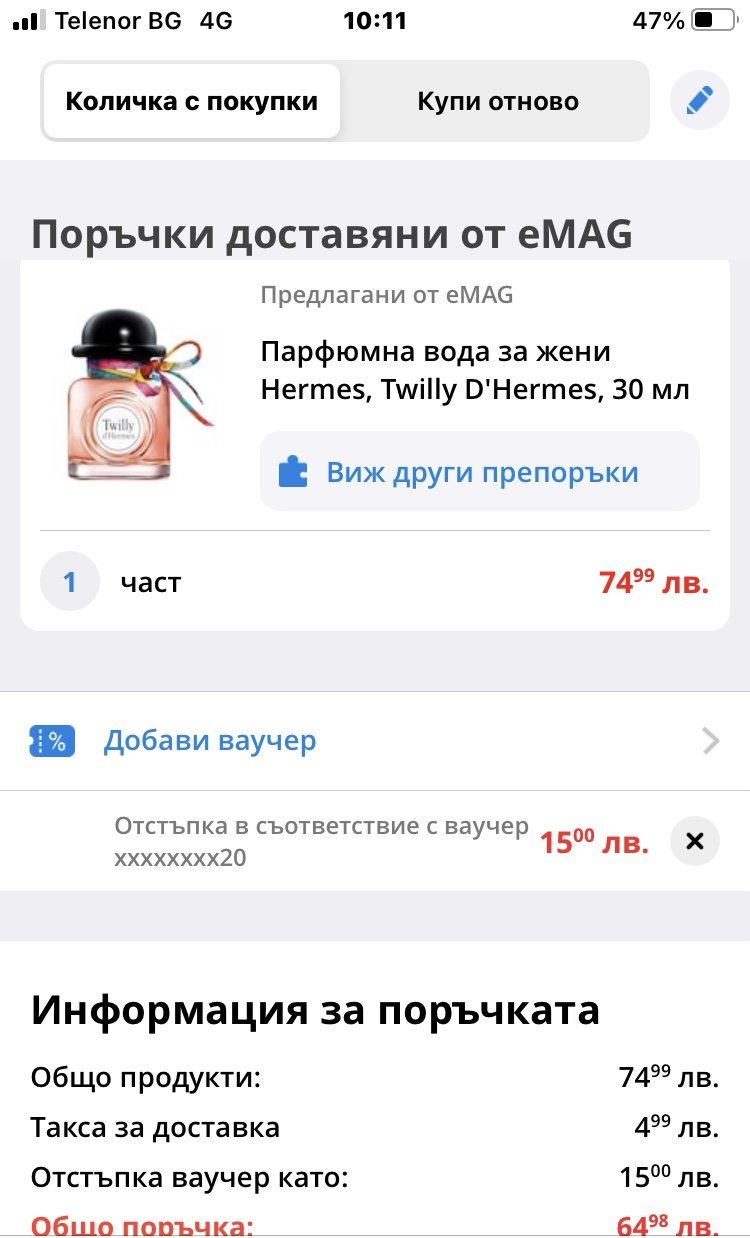This screenshot has width=750, height=1238.
Task: Open the Twilly D'Hermes perfume product
Action: click(x=474, y=370)
